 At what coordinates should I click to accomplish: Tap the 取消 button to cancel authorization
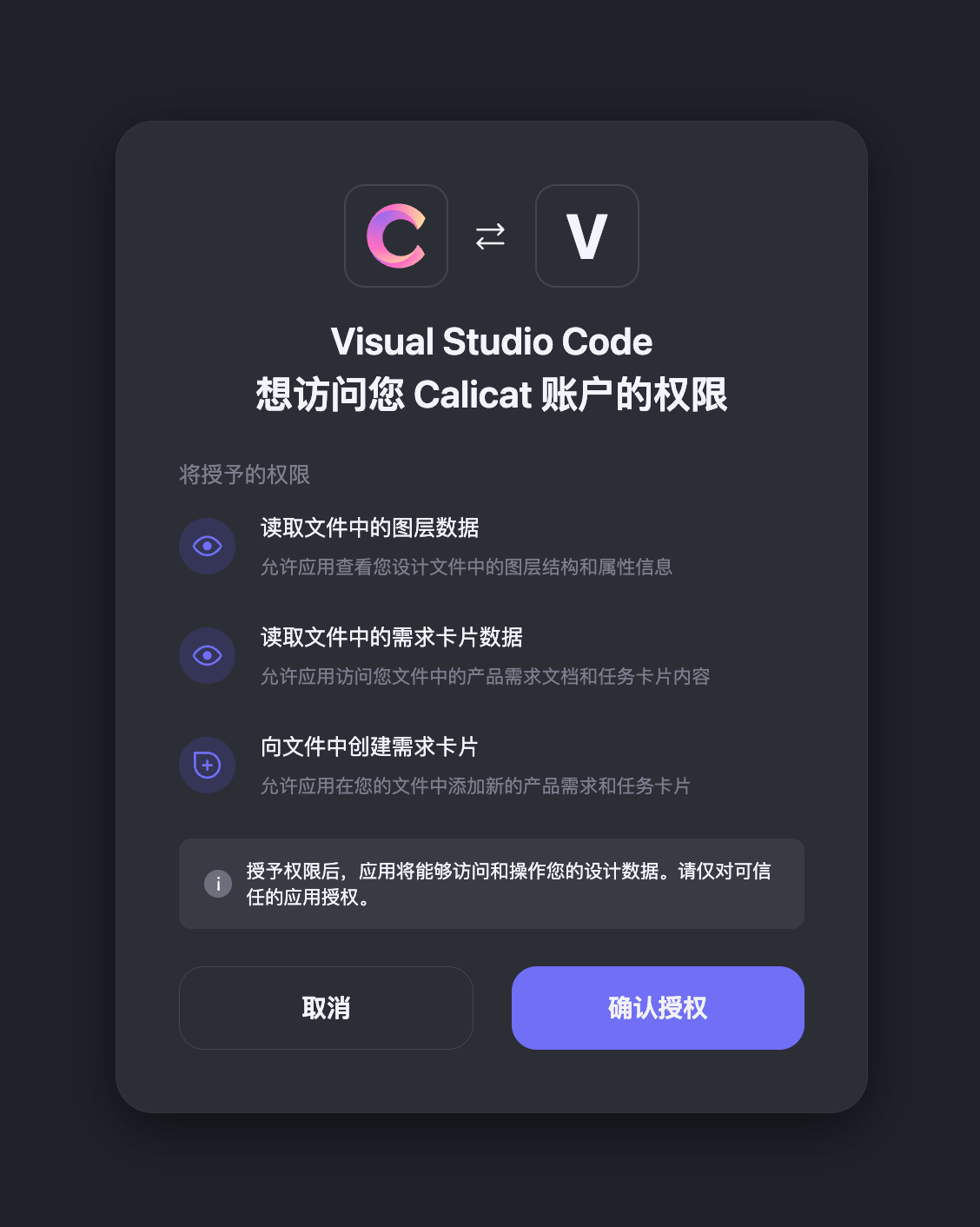click(326, 1008)
